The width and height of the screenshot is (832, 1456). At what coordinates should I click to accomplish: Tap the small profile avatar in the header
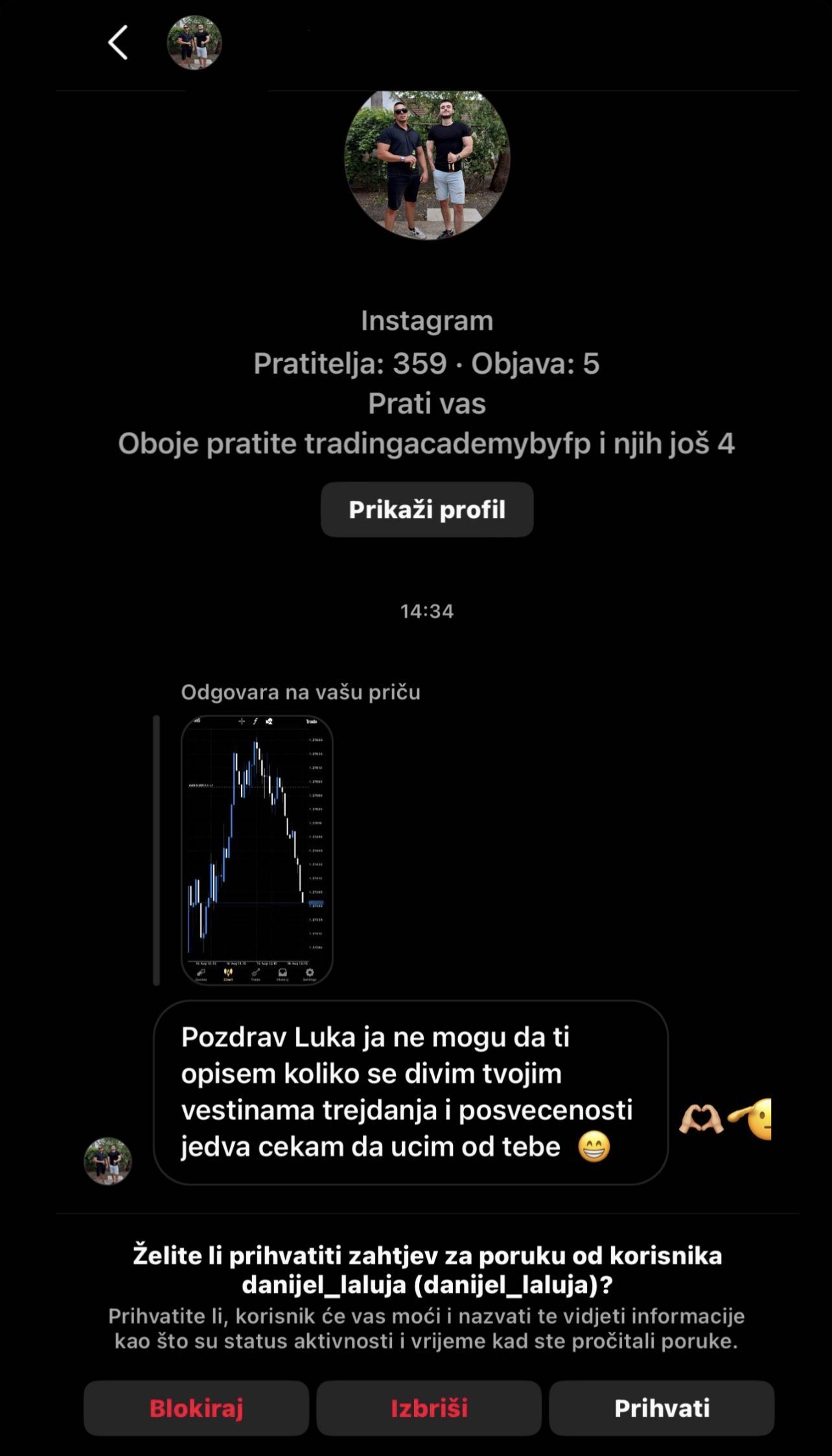[x=194, y=43]
